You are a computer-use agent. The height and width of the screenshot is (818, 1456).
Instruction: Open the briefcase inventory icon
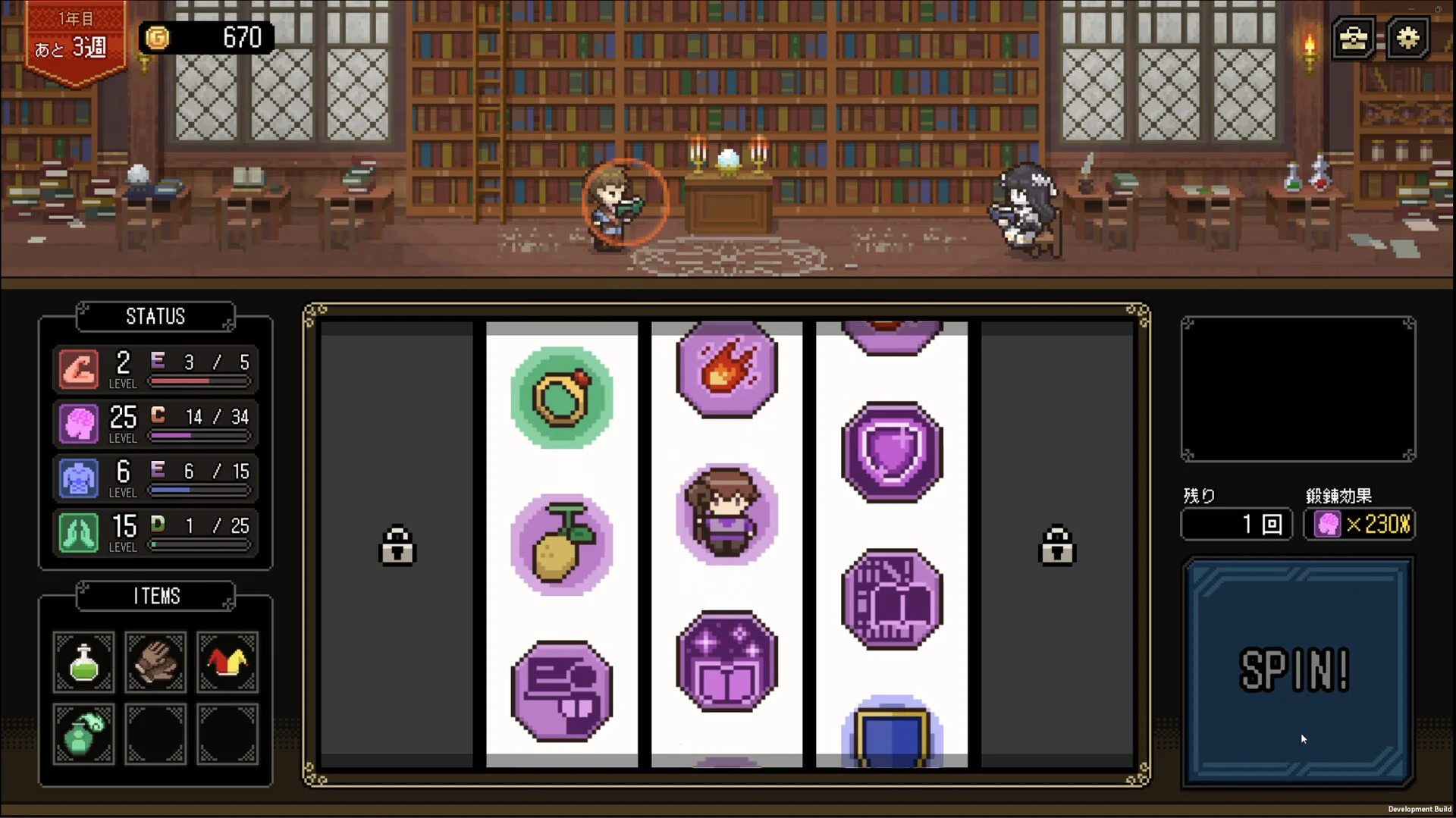pyautogui.click(x=1354, y=38)
